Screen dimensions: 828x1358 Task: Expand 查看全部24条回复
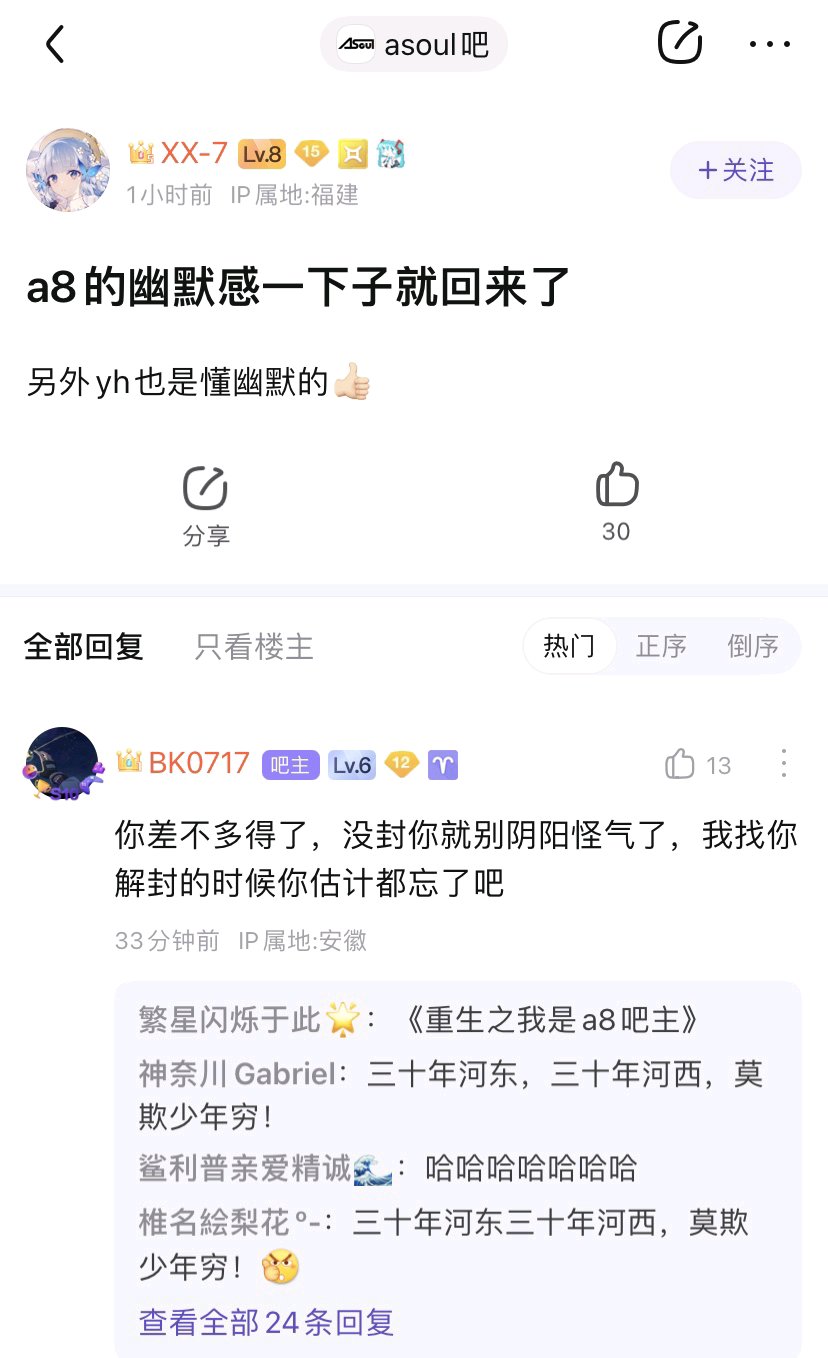267,1322
